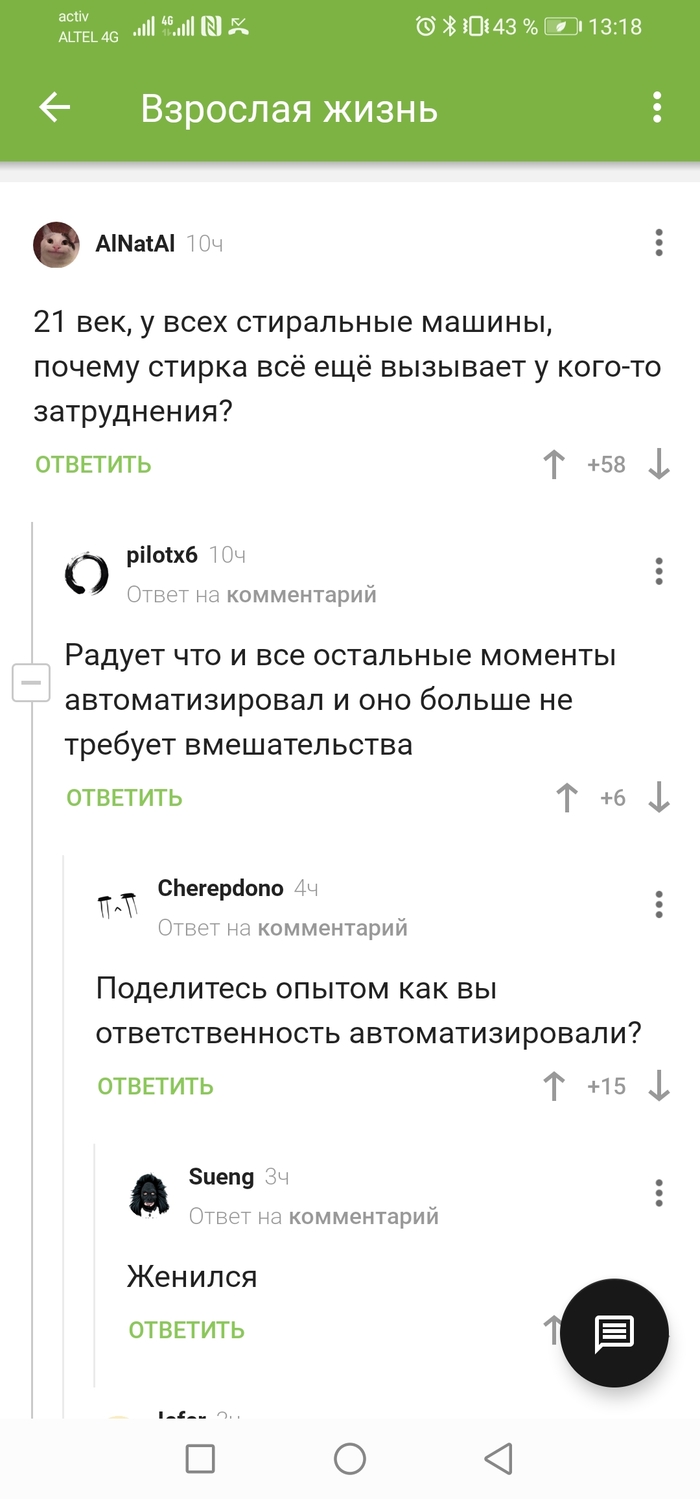
Task: Open pilotx6's profile avatar
Action: tap(86, 575)
